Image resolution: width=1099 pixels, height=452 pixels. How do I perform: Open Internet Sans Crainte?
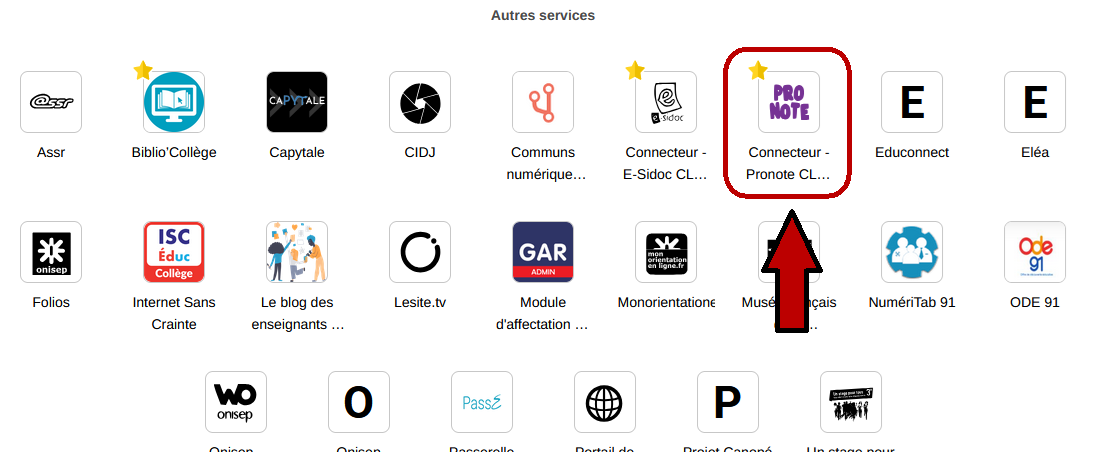tap(174, 252)
